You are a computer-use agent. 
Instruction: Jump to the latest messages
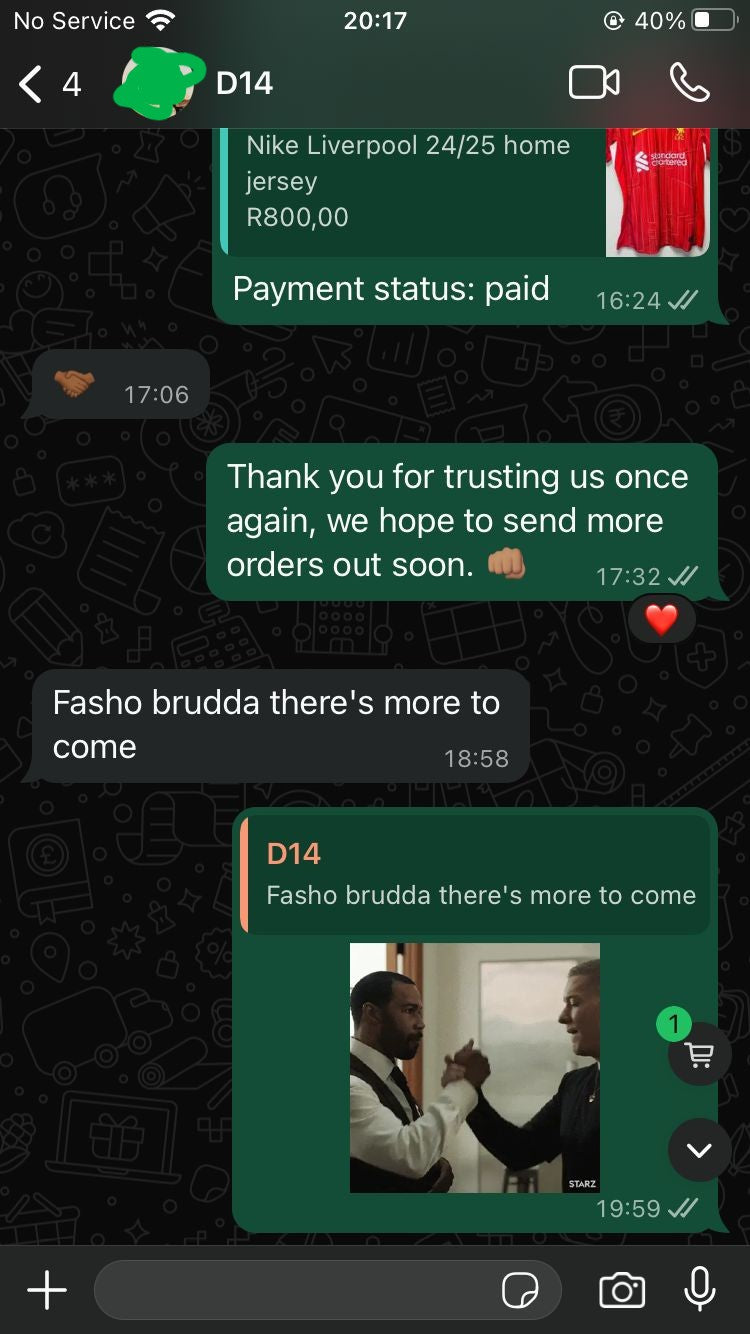699,1150
